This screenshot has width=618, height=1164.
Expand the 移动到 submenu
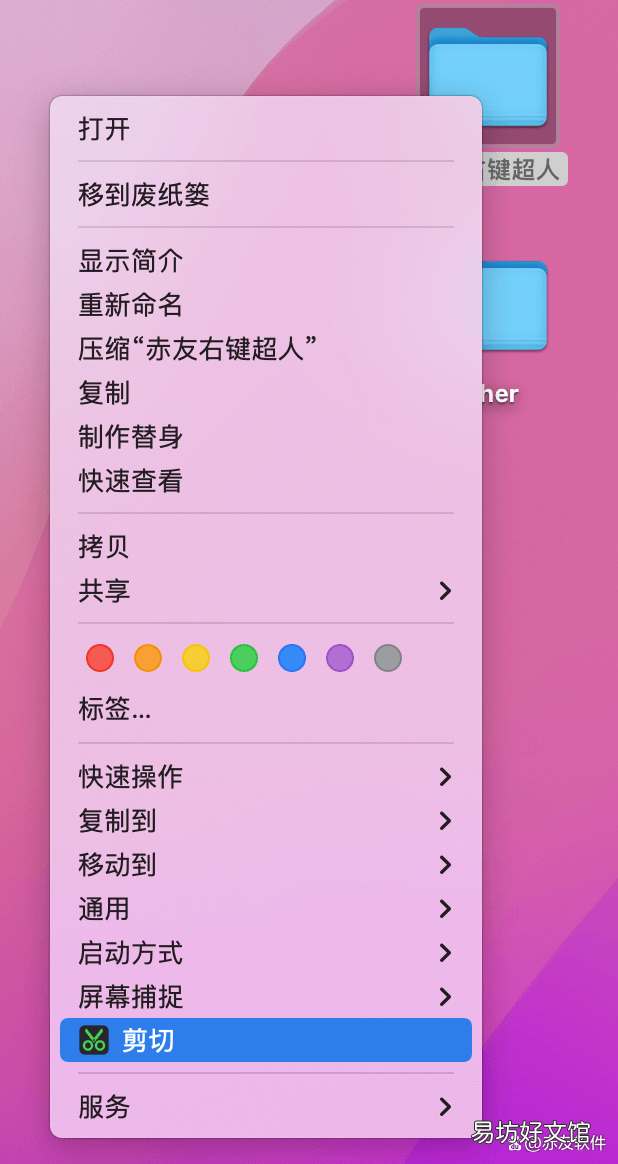coord(266,864)
